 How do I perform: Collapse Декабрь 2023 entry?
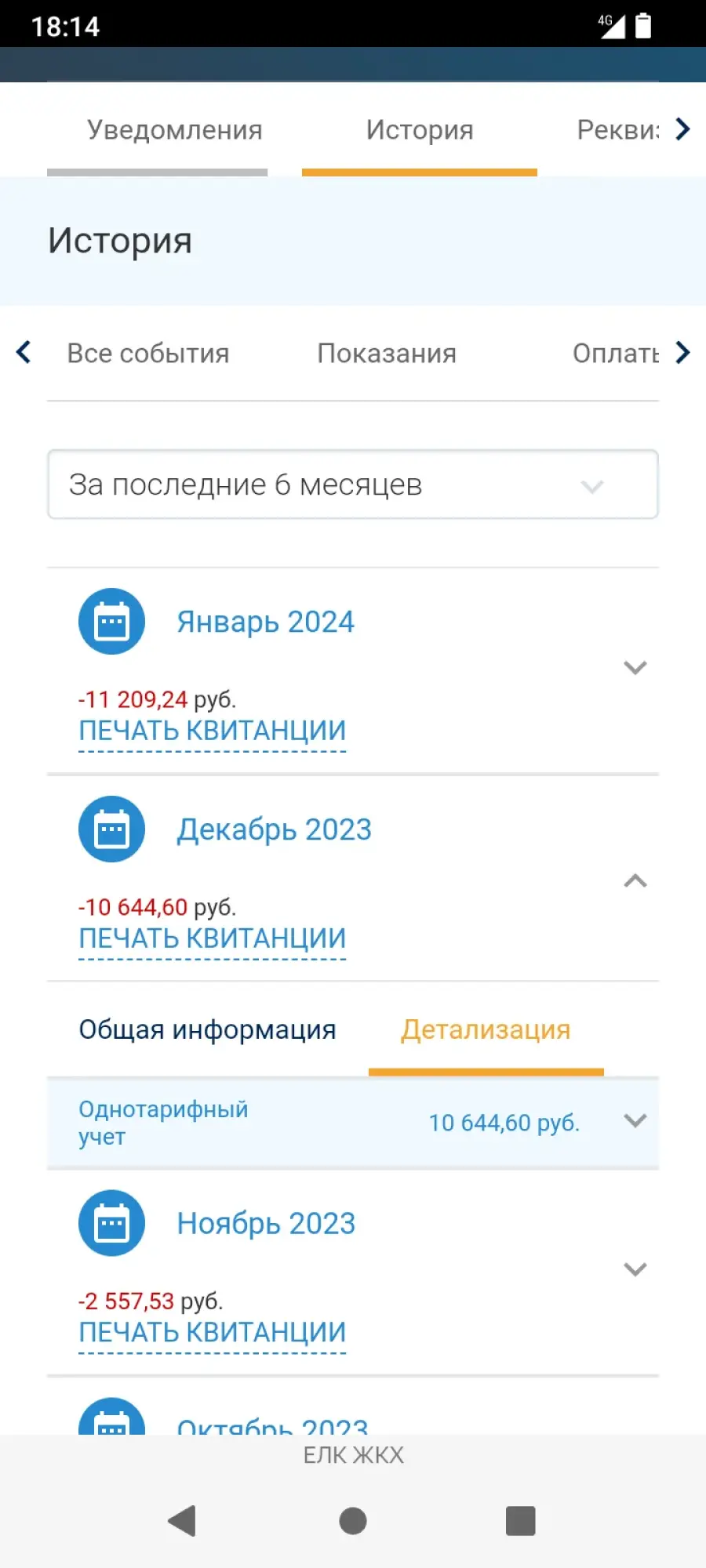[x=635, y=881]
